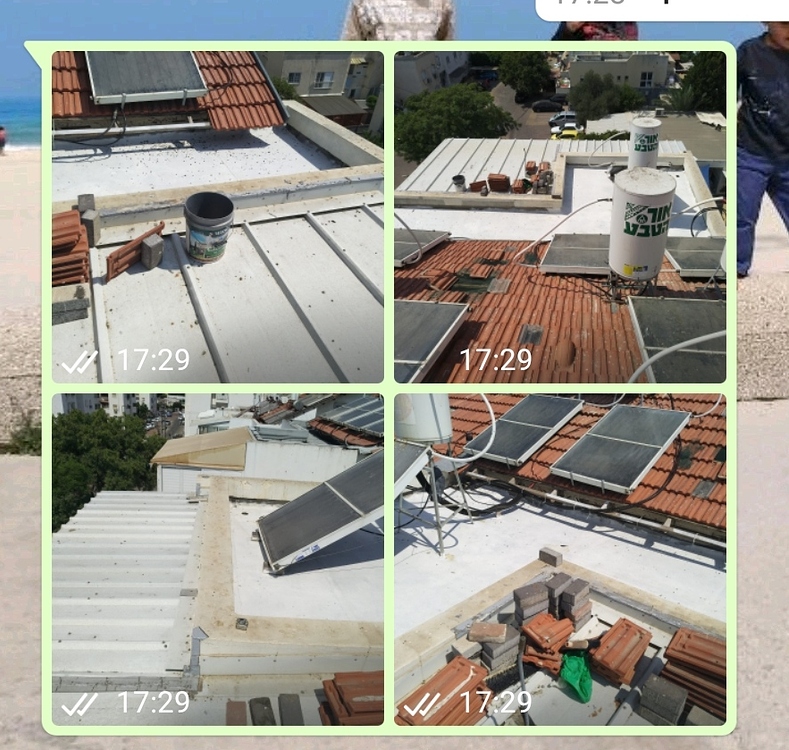Open the photo with the paint bucket on the roof
The image size is (789, 750).
tap(217, 217)
